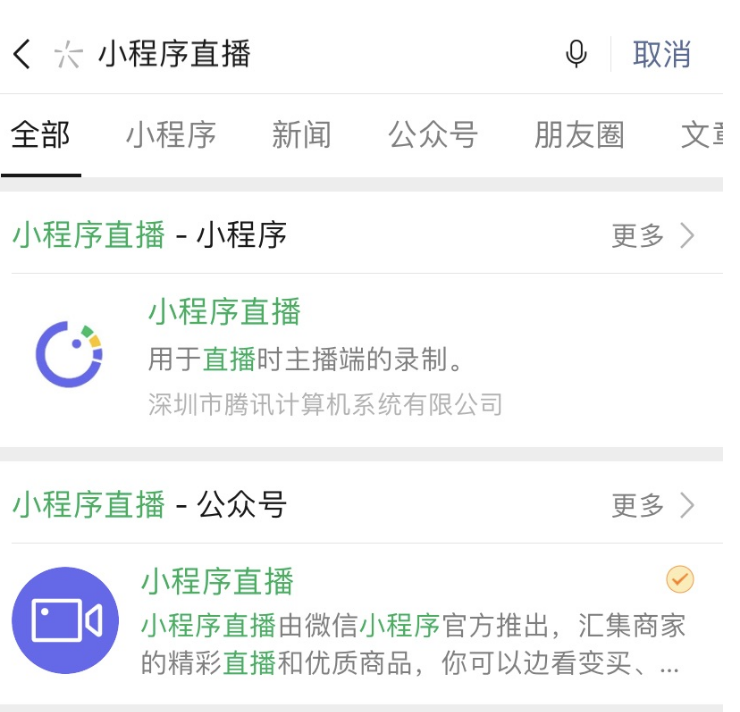
Task: Open the 公众号 tab
Action: [x=432, y=135]
